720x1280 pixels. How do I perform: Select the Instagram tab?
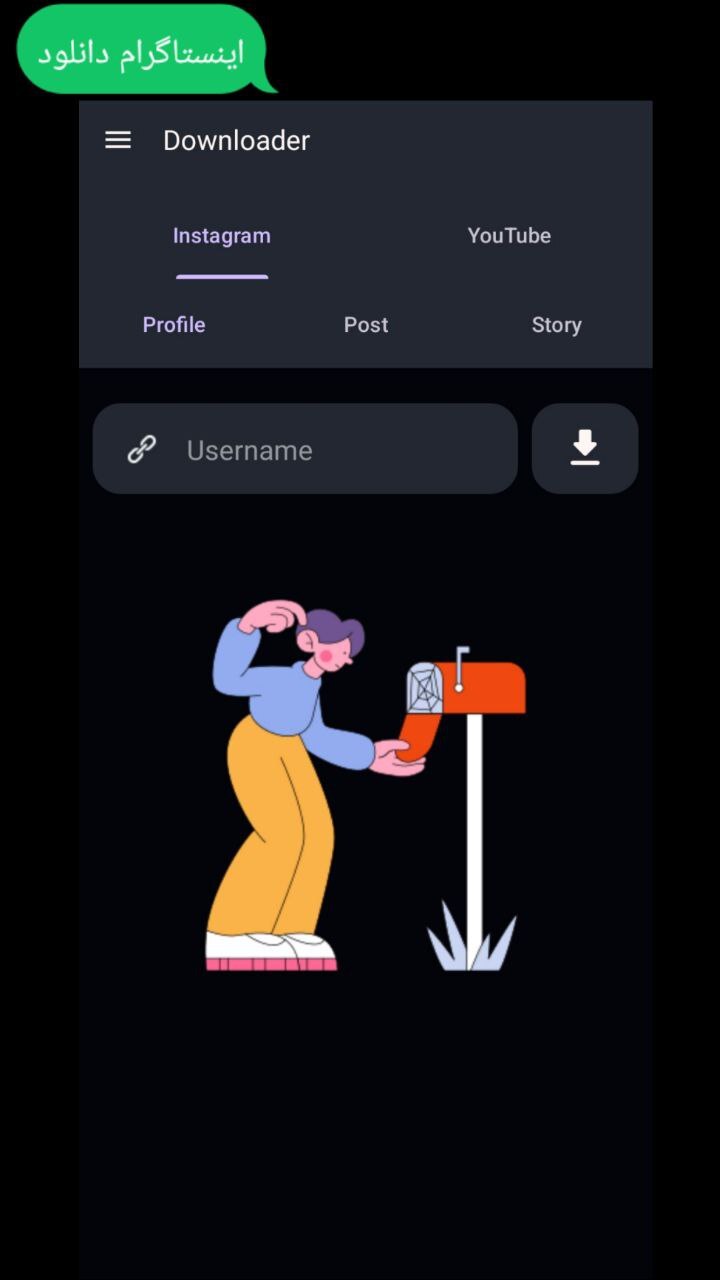222,236
